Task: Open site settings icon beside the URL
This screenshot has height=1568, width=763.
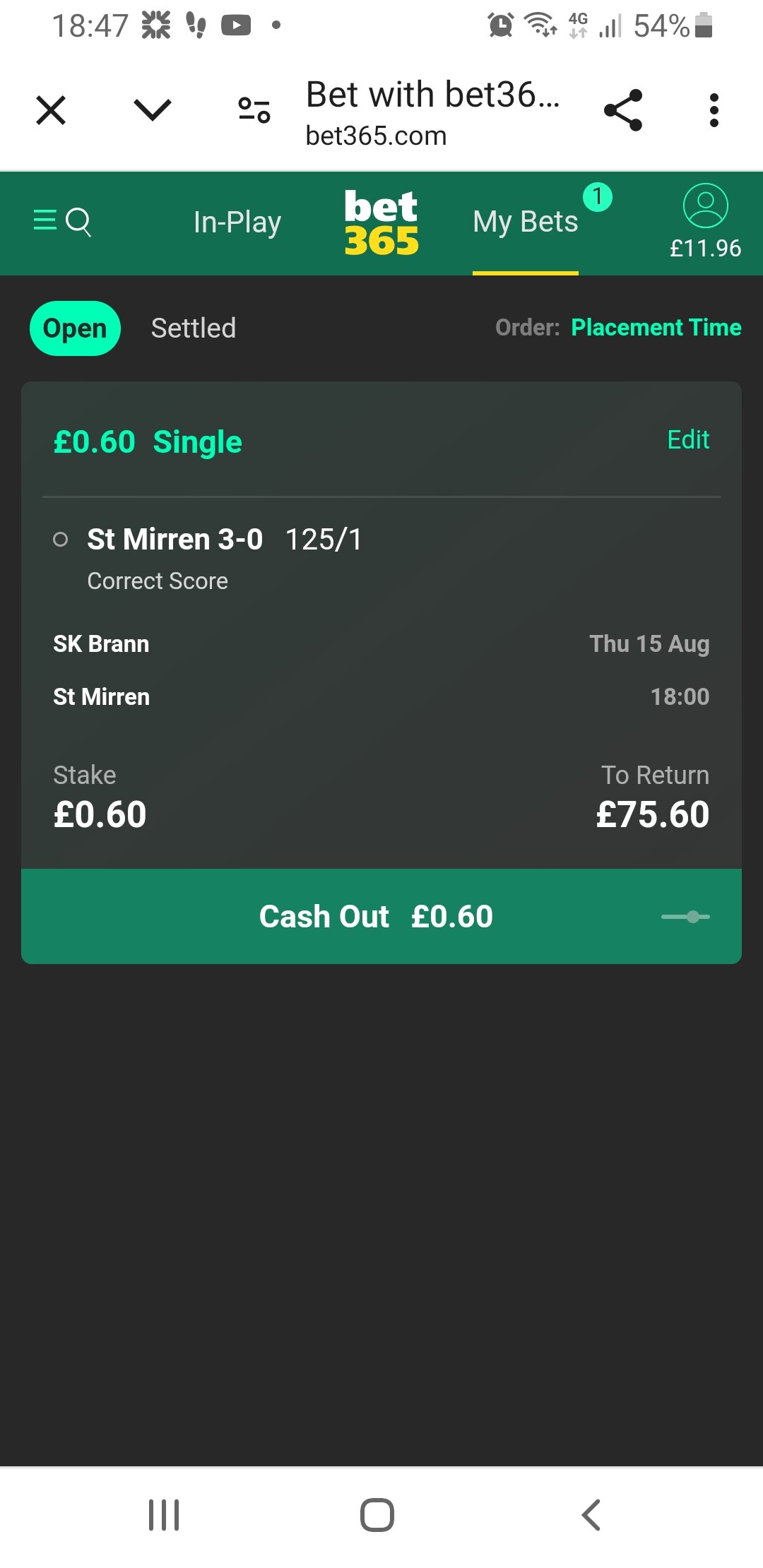Action: pos(254,110)
